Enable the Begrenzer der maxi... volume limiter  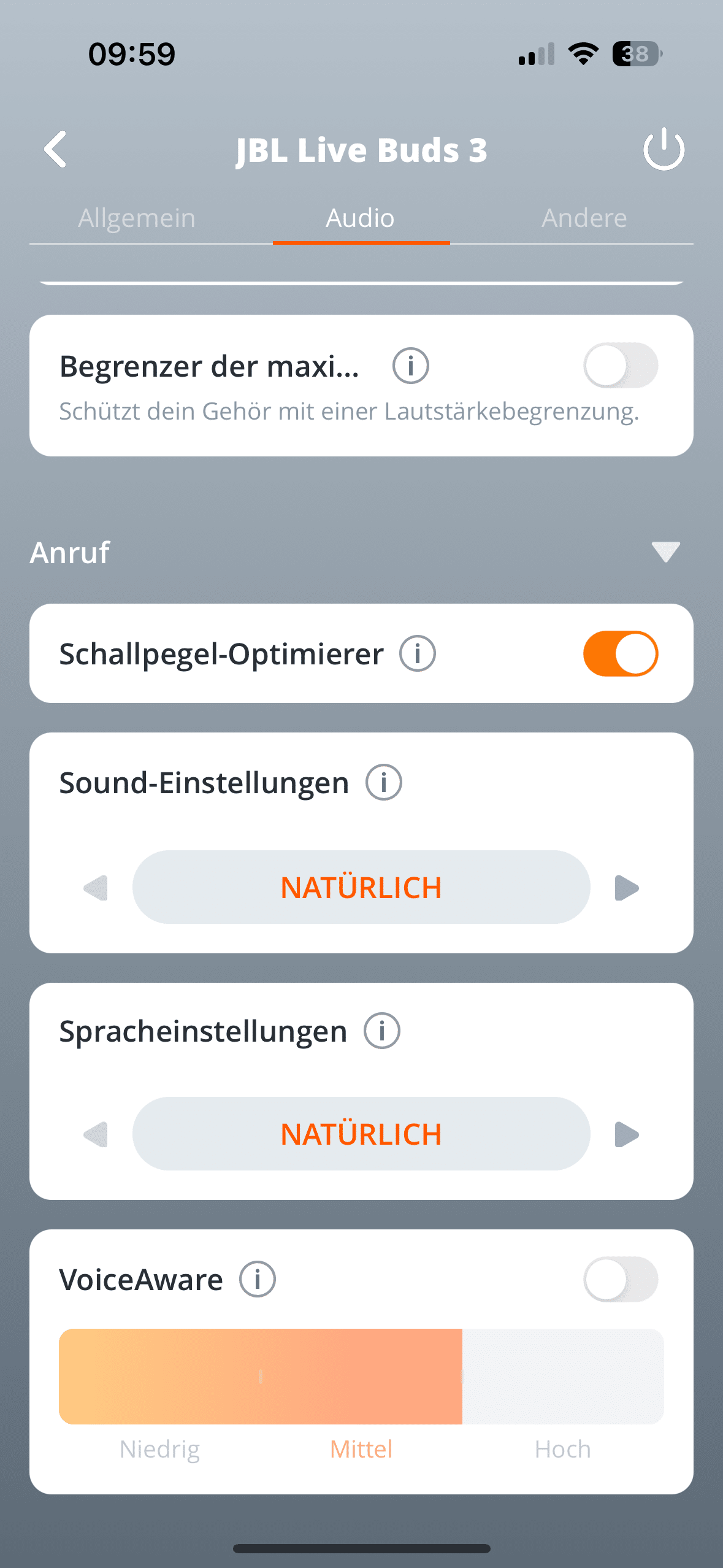coord(620,366)
